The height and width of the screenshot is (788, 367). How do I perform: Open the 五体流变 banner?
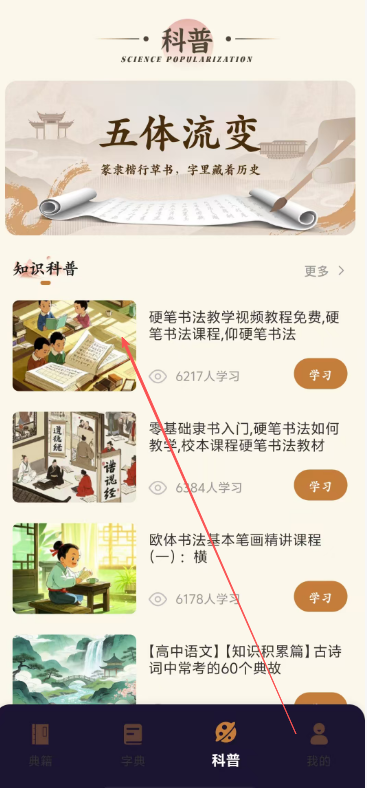(x=180, y=158)
